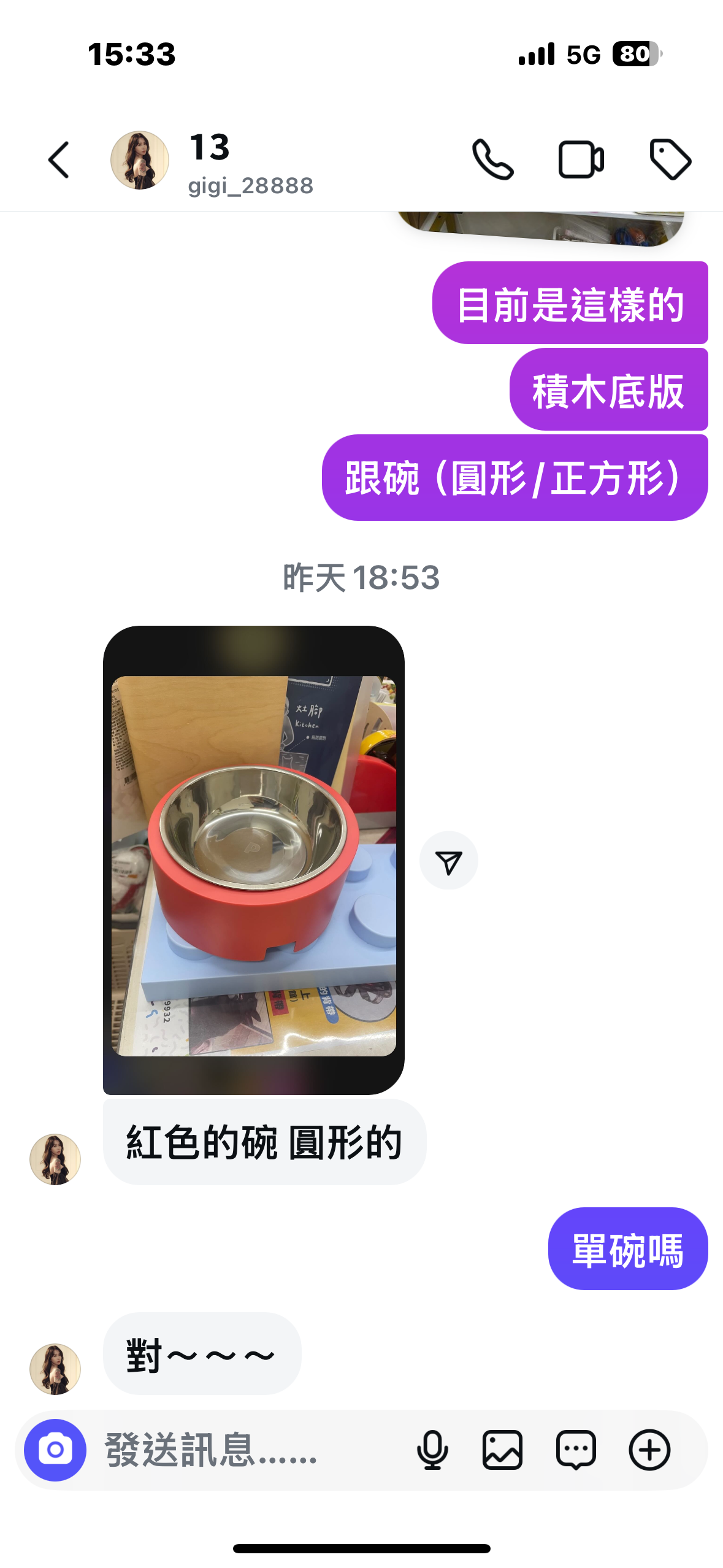The image size is (723, 1568).
Task: Start a video call with gigi_28888
Action: [581, 160]
